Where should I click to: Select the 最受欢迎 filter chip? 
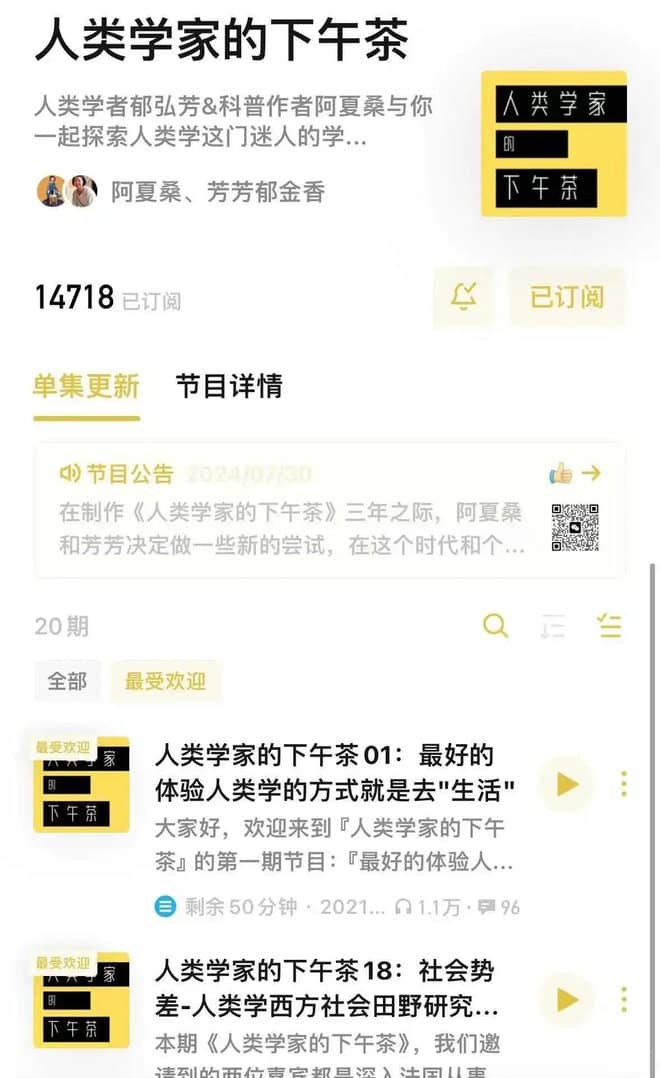pyautogui.click(x=165, y=681)
